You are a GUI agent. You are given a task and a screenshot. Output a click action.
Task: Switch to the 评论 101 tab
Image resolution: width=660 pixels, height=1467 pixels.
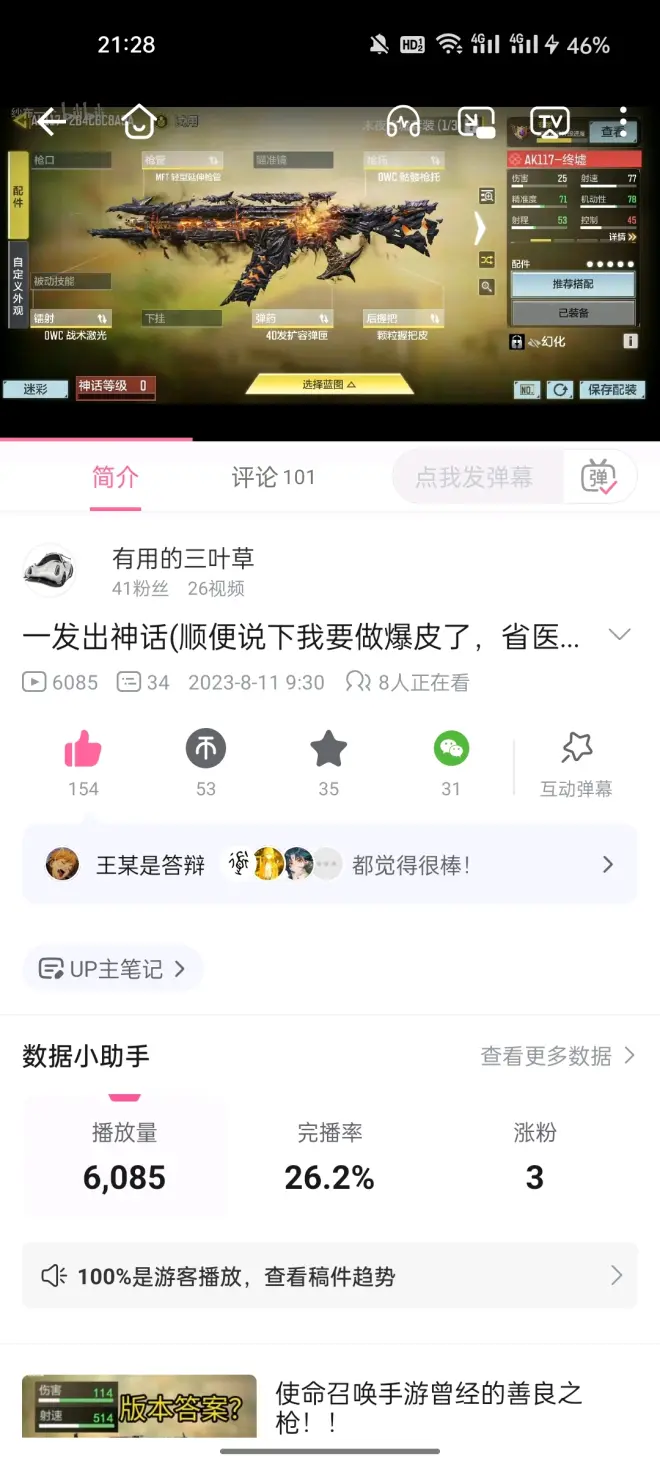click(x=273, y=478)
